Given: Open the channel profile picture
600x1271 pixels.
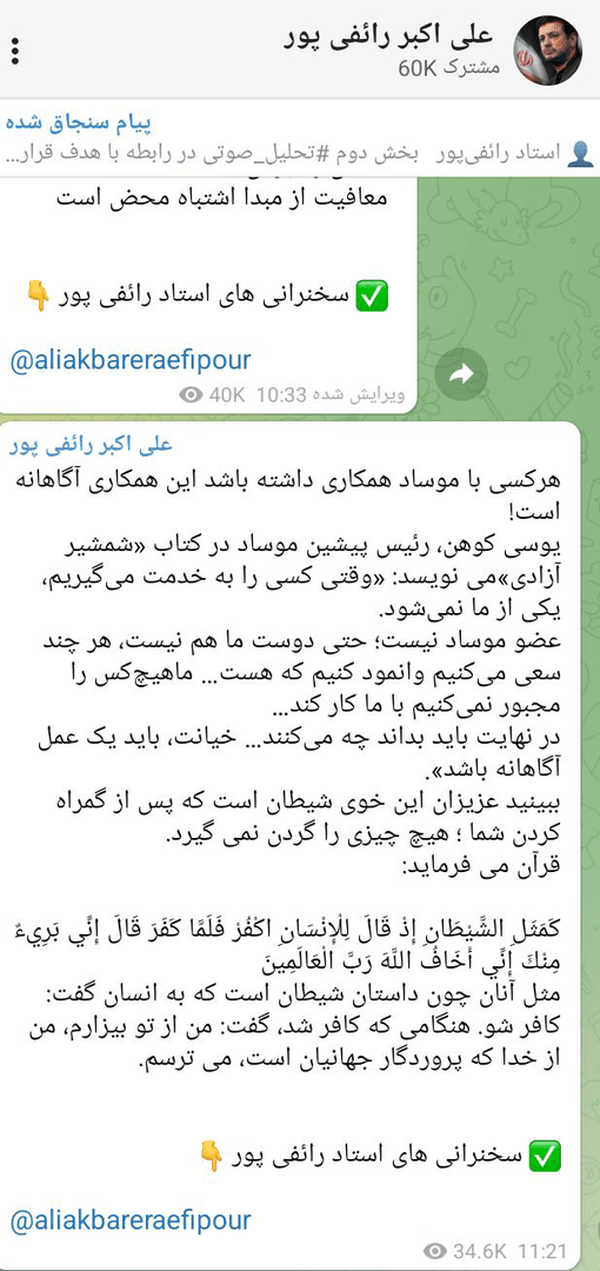Looking at the screenshot, I should tap(548, 51).
